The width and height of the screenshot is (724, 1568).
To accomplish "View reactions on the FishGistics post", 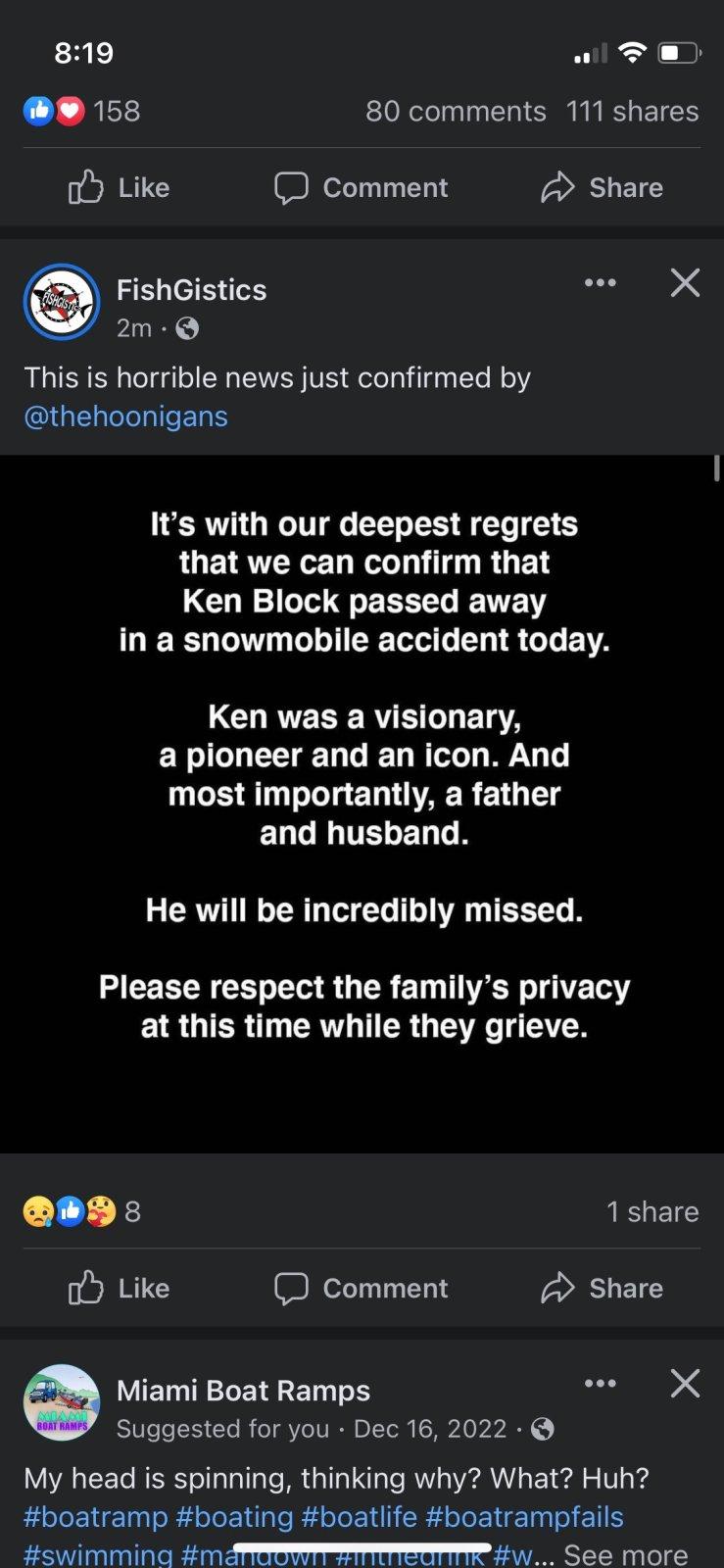I will point(82,1212).
